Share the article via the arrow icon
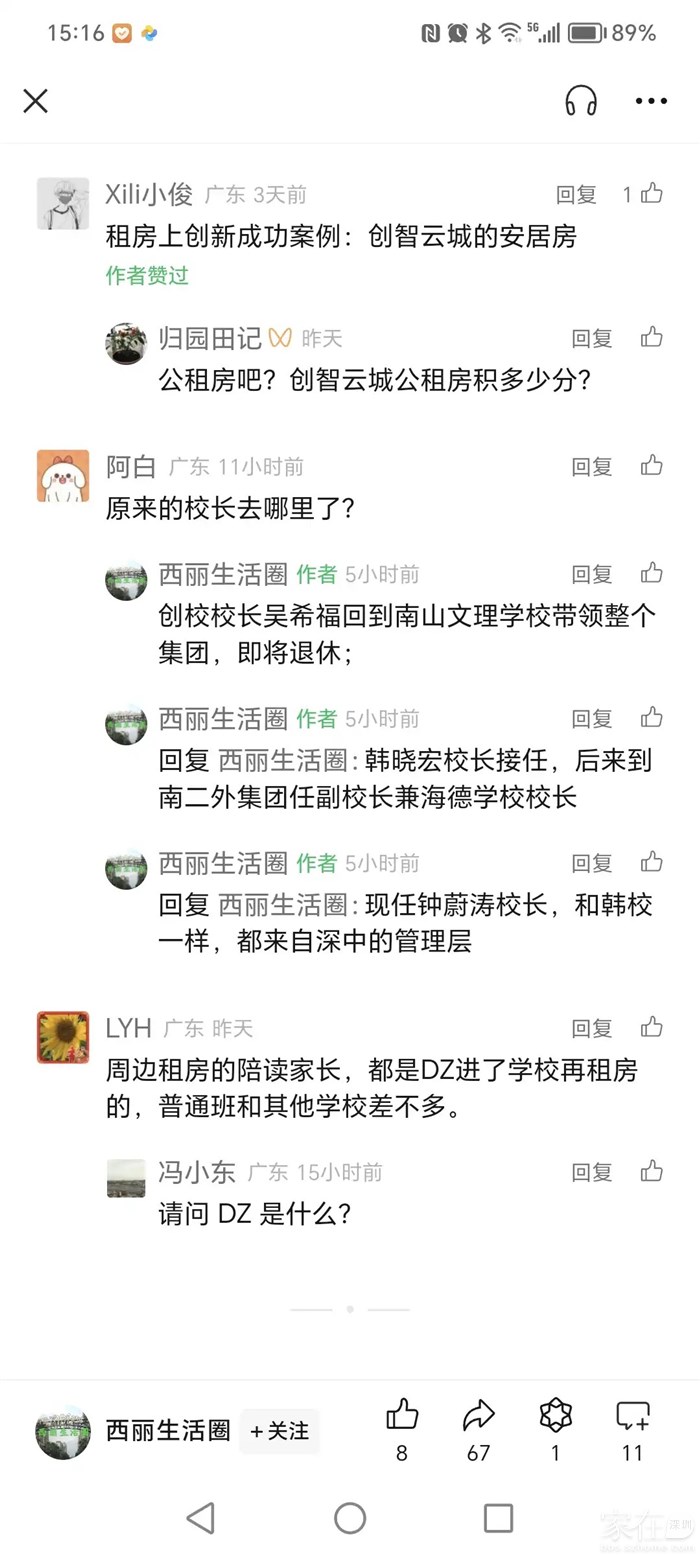This screenshot has height=1555, width=700. point(479,1416)
